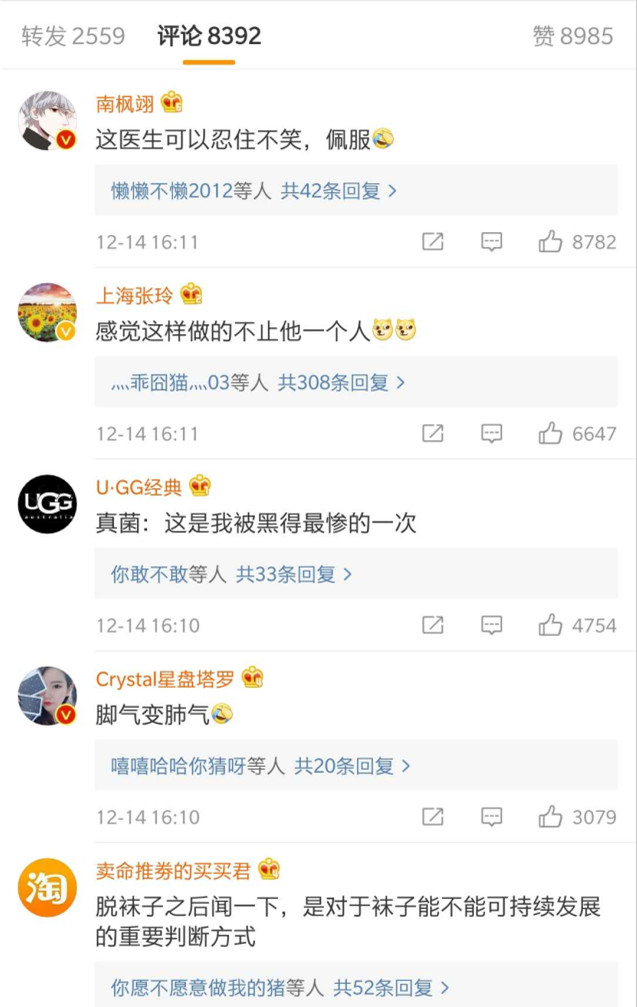The width and height of the screenshot is (637, 1007).
Task: Repost U·GG经典's comment
Action: click(432, 626)
